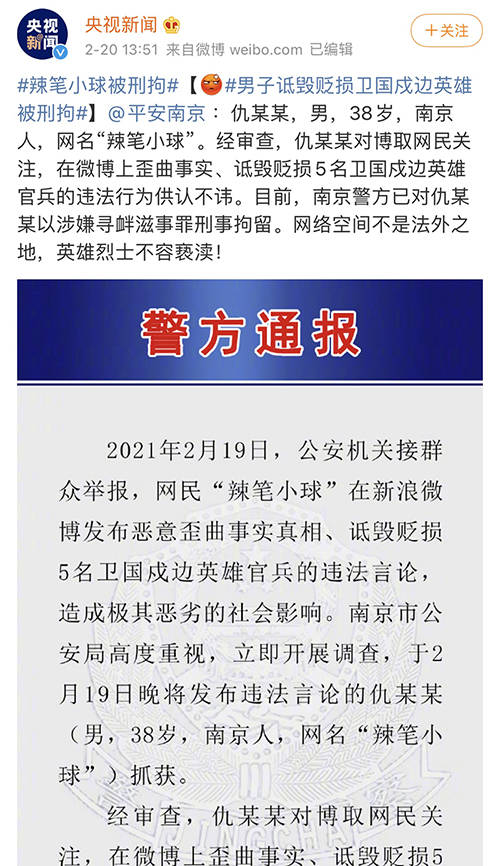500x866 pixels.
Task: Open the 央视新闻 profile avatar
Action: [43, 34]
